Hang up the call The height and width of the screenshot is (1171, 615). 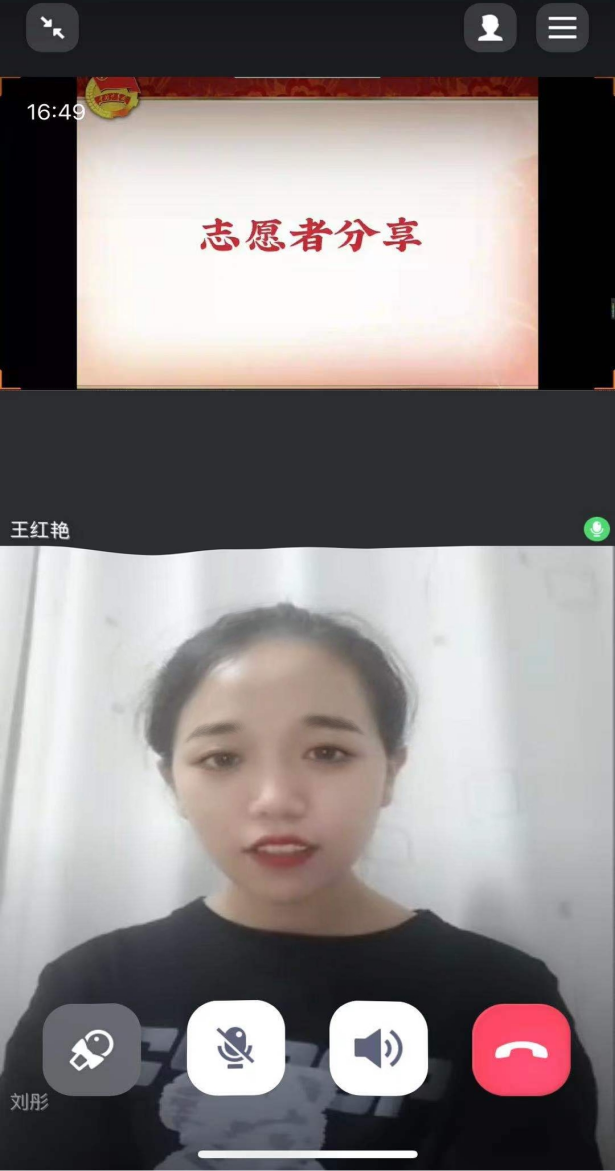point(521,1049)
